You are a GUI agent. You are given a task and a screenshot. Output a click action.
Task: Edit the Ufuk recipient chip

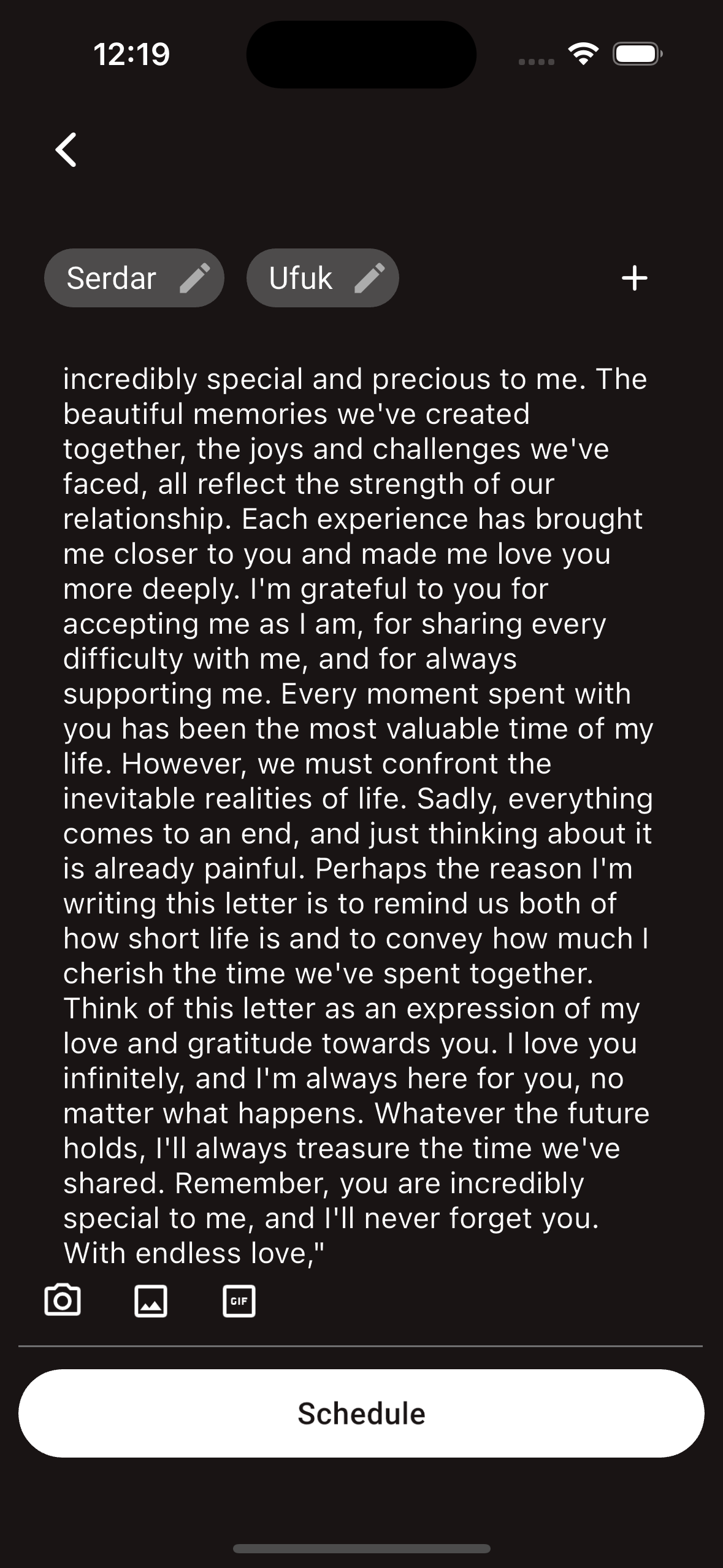pyautogui.click(x=370, y=278)
